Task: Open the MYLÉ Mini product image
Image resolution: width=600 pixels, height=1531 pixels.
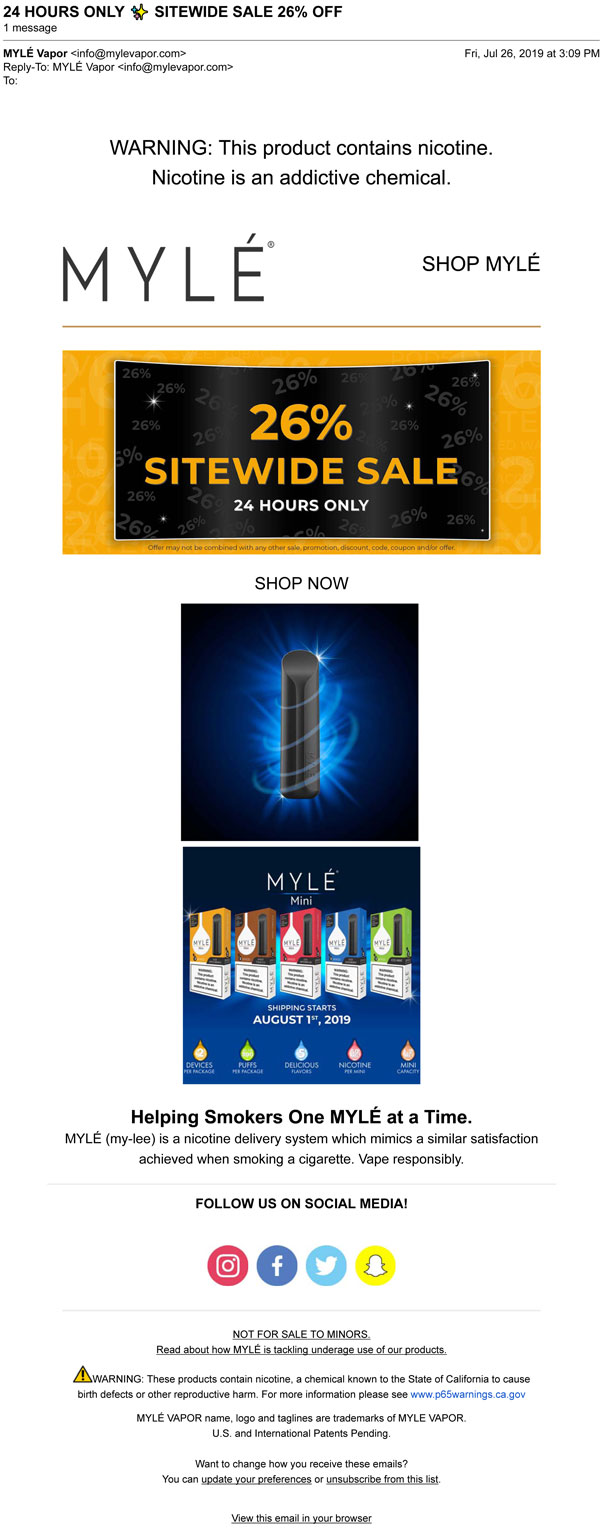Action: pyautogui.click(x=301, y=966)
